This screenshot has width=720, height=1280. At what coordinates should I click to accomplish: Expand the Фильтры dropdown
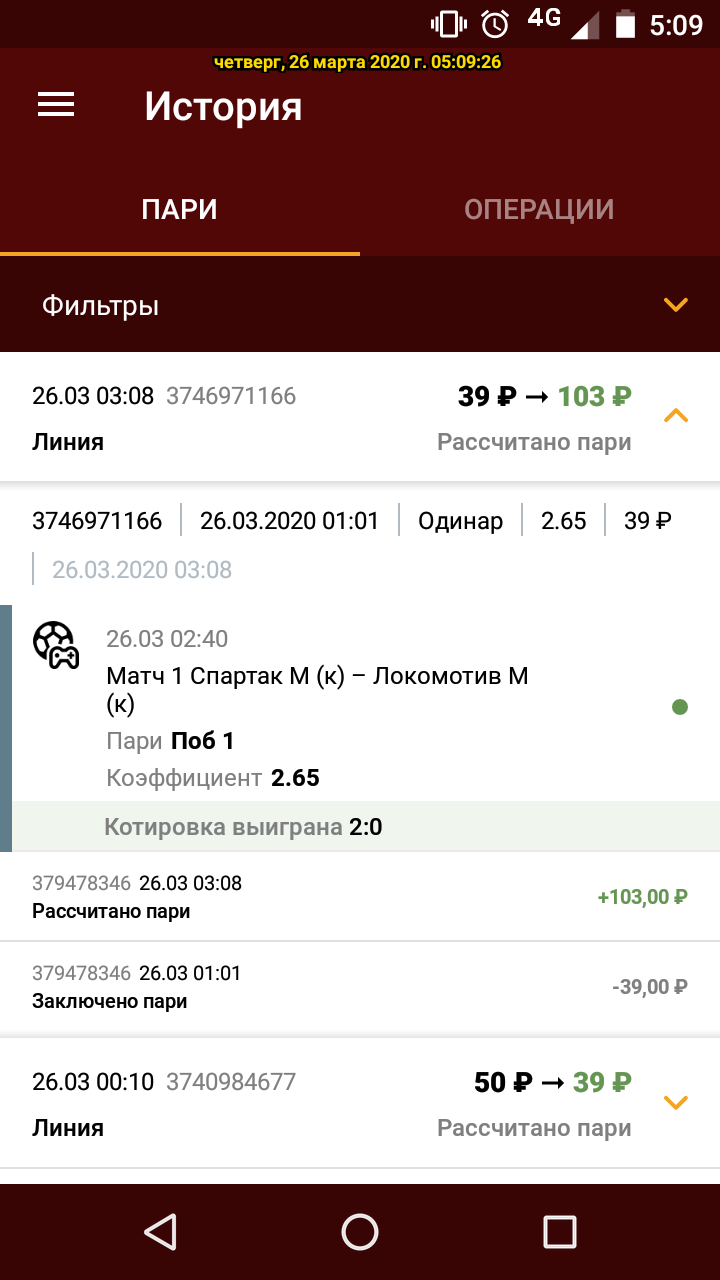click(360, 305)
